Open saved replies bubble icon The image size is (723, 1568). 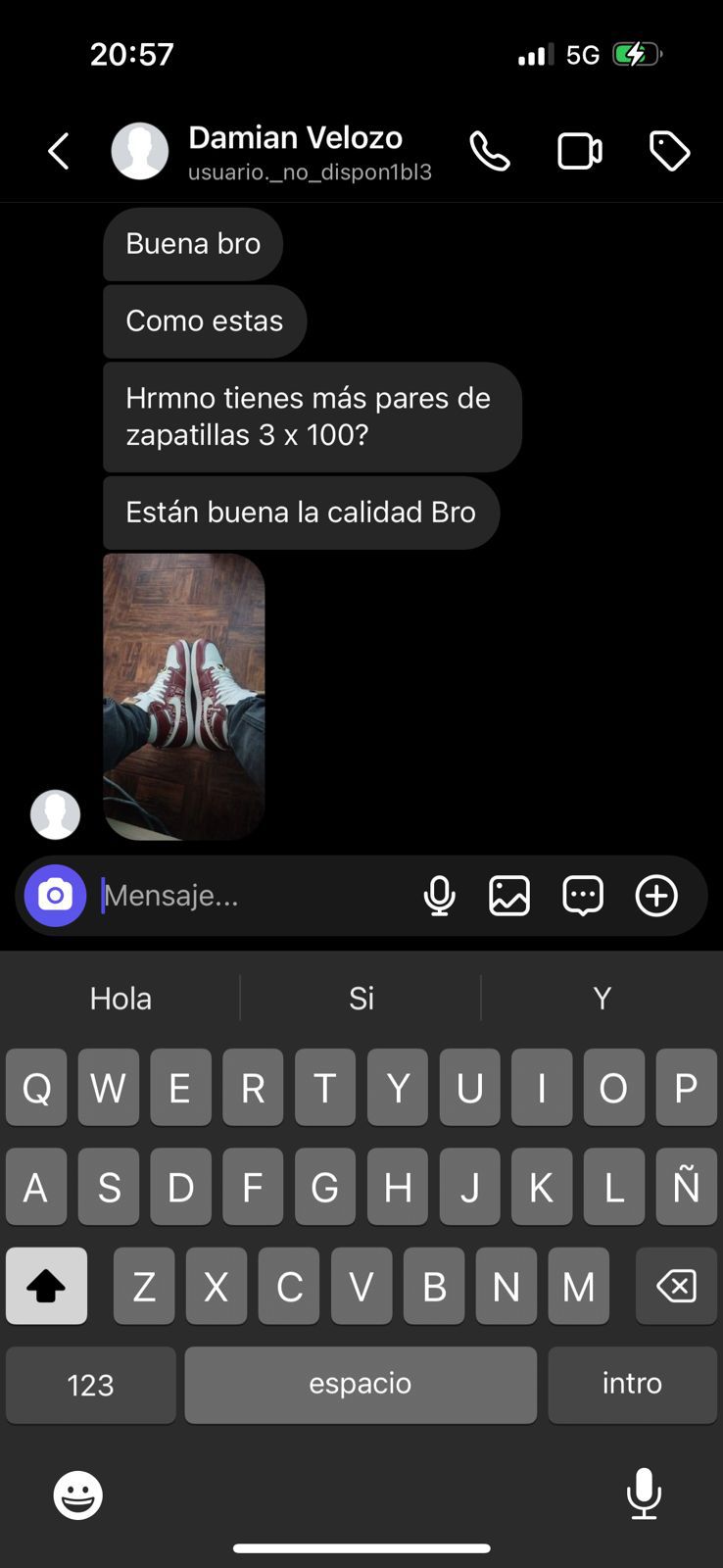pos(583,895)
